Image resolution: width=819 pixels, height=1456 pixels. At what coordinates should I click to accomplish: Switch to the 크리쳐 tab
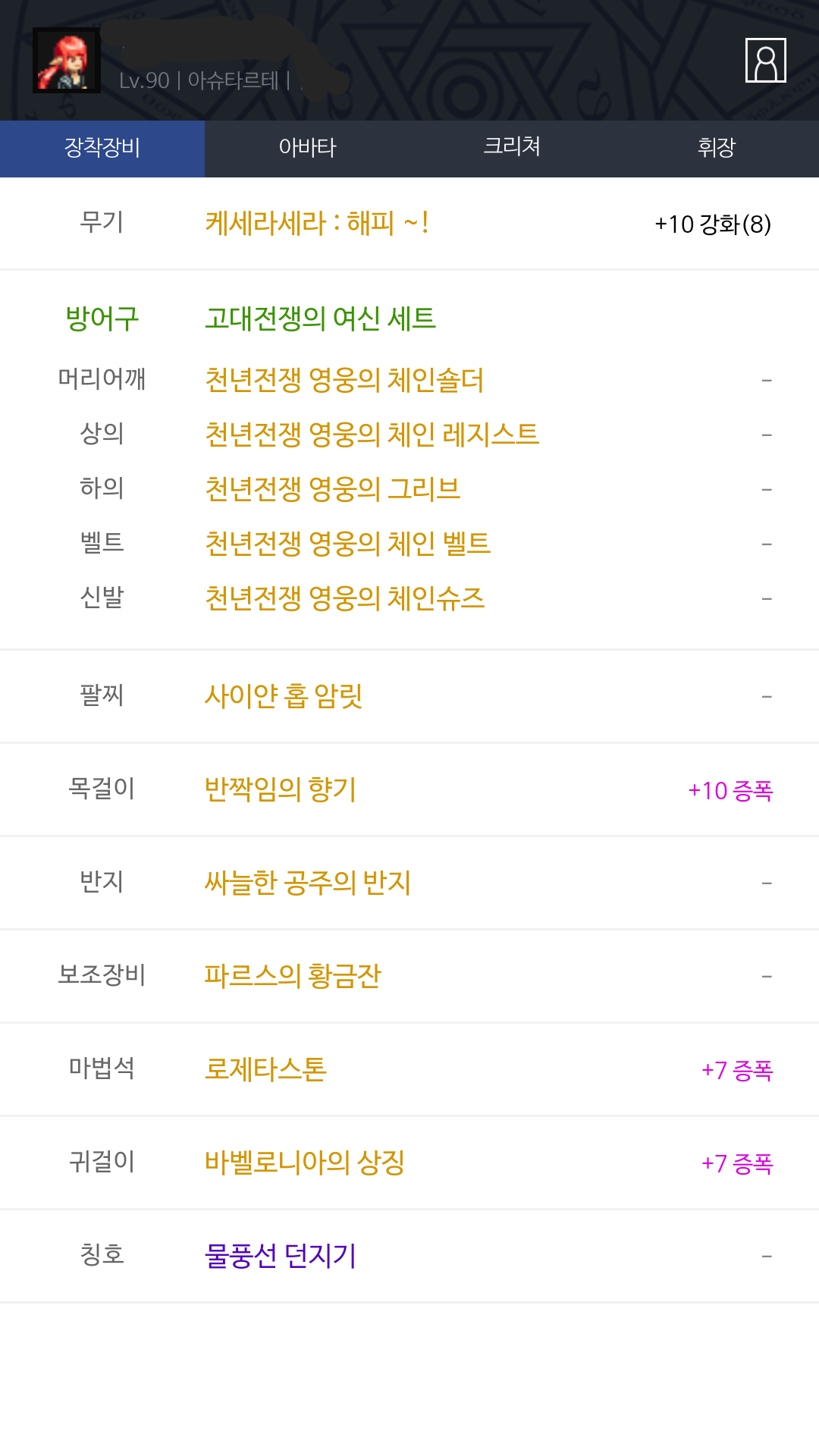tap(512, 148)
